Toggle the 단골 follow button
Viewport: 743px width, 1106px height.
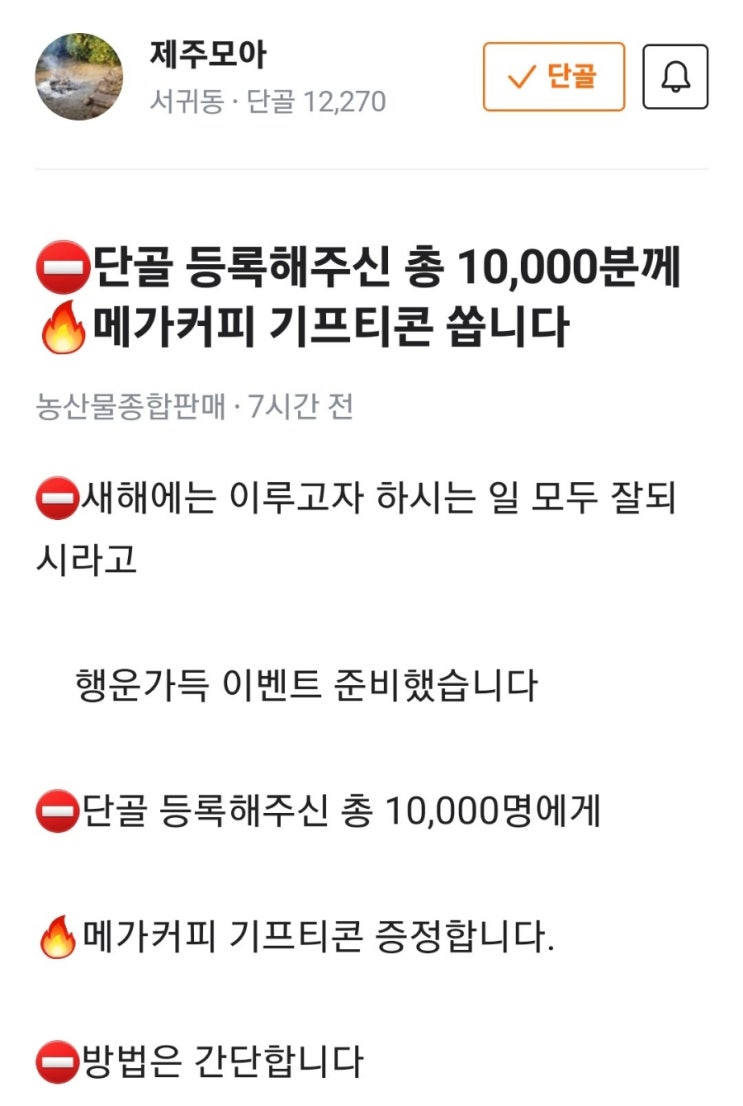(554, 76)
